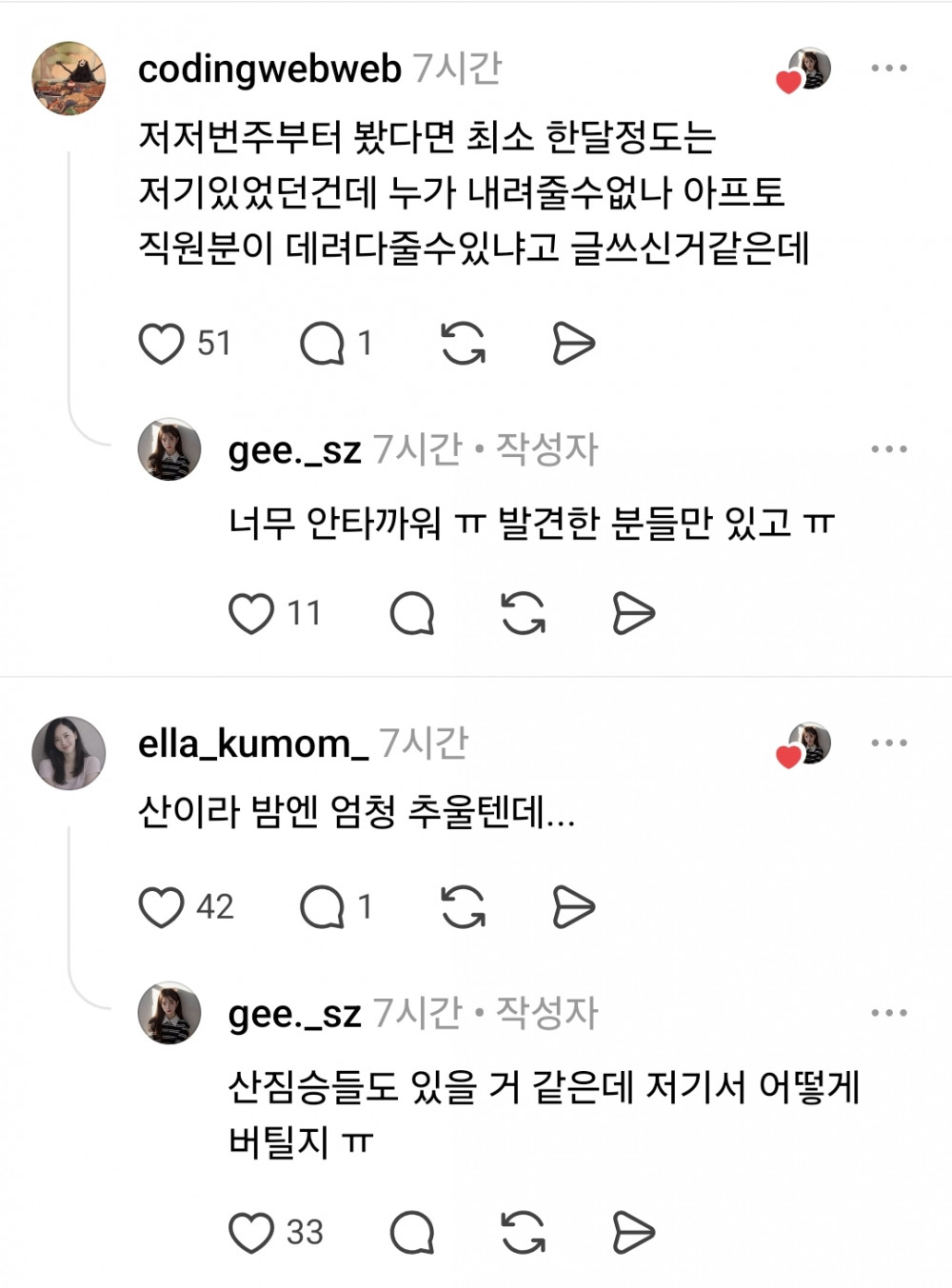952x1288 pixels.
Task: Open more options on gee._sz's 33-like reply
Action: click(889, 1013)
